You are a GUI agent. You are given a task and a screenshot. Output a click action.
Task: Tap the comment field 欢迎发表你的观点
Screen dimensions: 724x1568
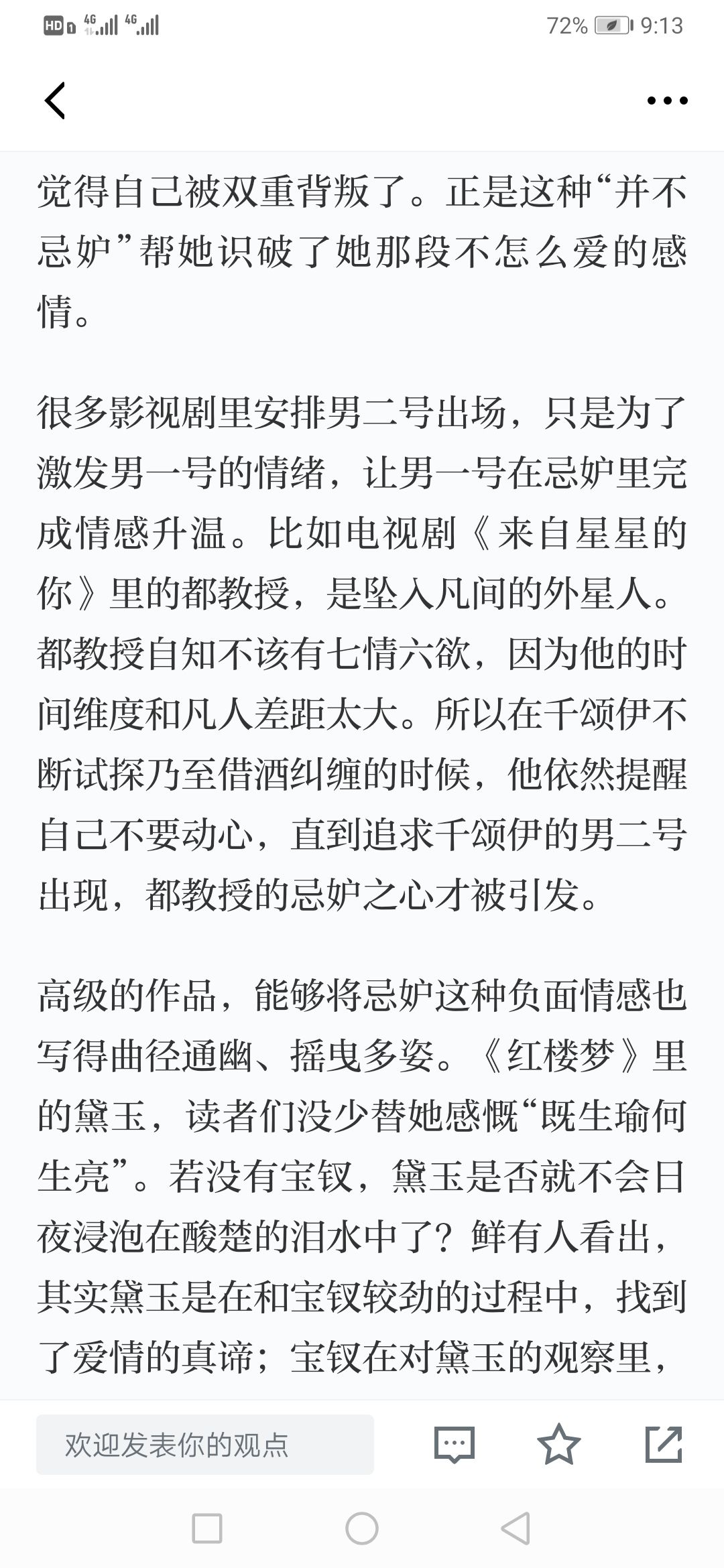tap(205, 1445)
